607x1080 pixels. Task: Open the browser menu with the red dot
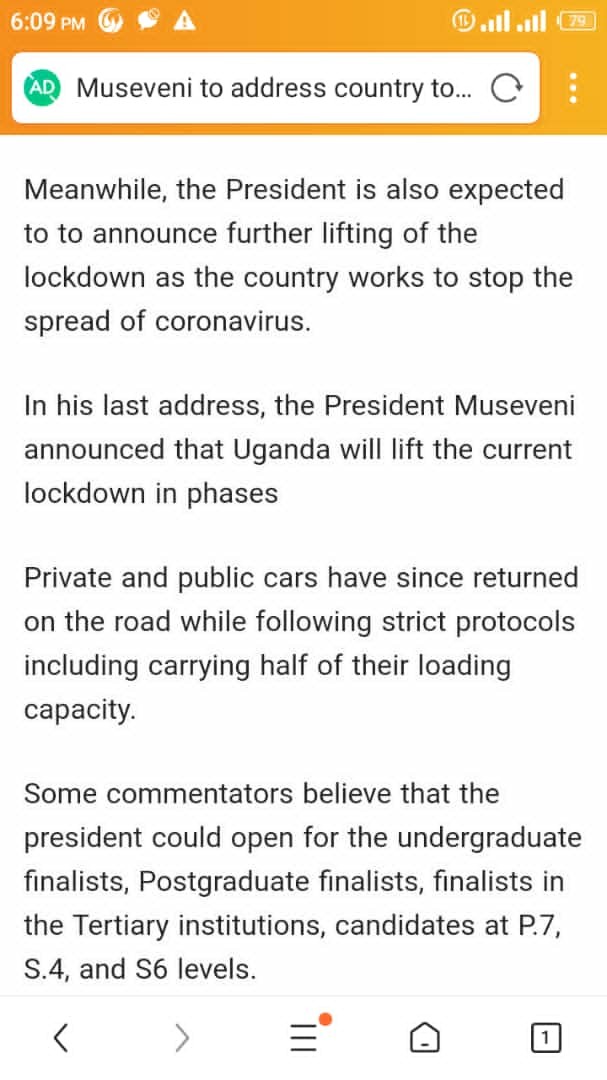pyautogui.click(x=305, y=1036)
